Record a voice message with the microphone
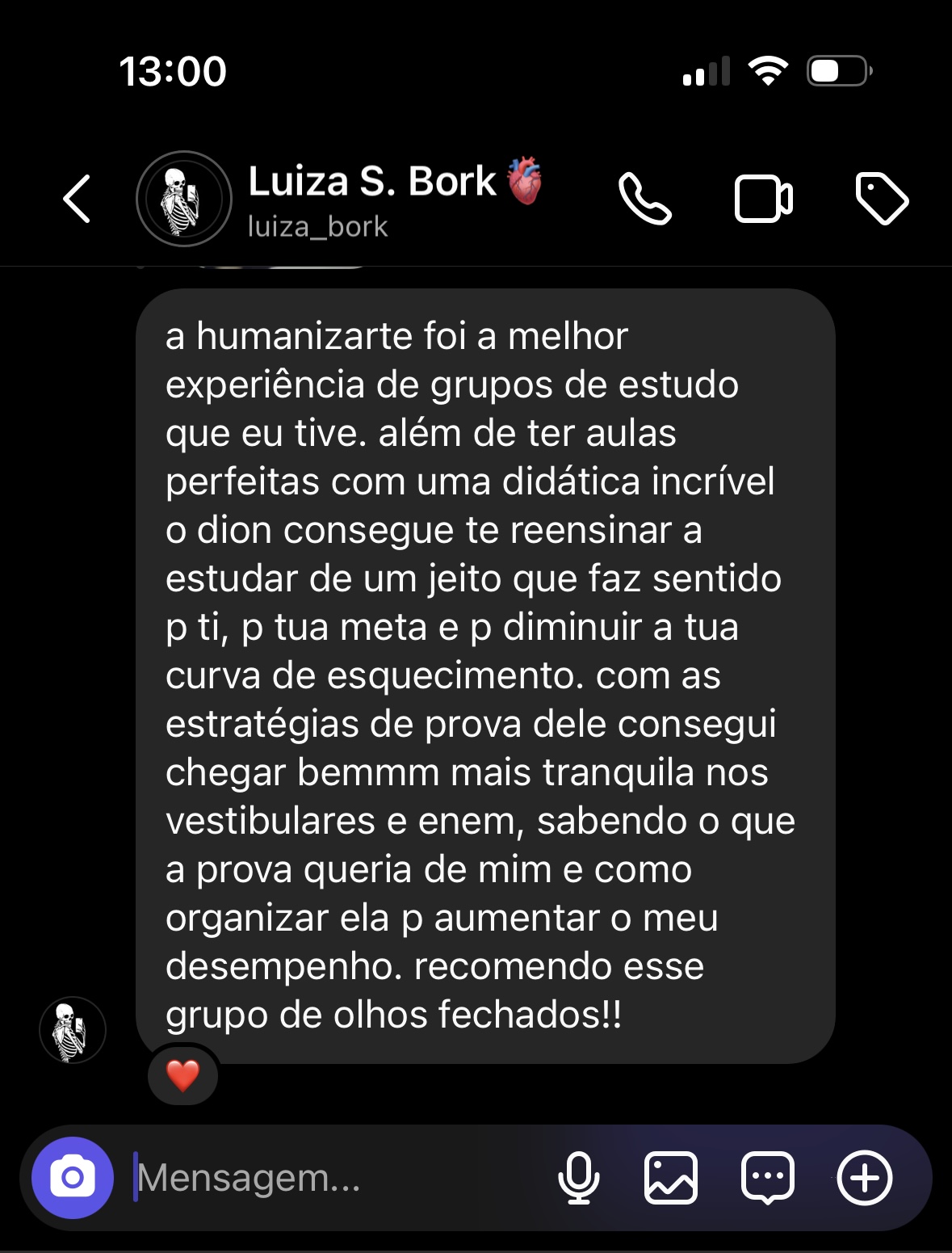This screenshot has width=952, height=1253. click(578, 1178)
